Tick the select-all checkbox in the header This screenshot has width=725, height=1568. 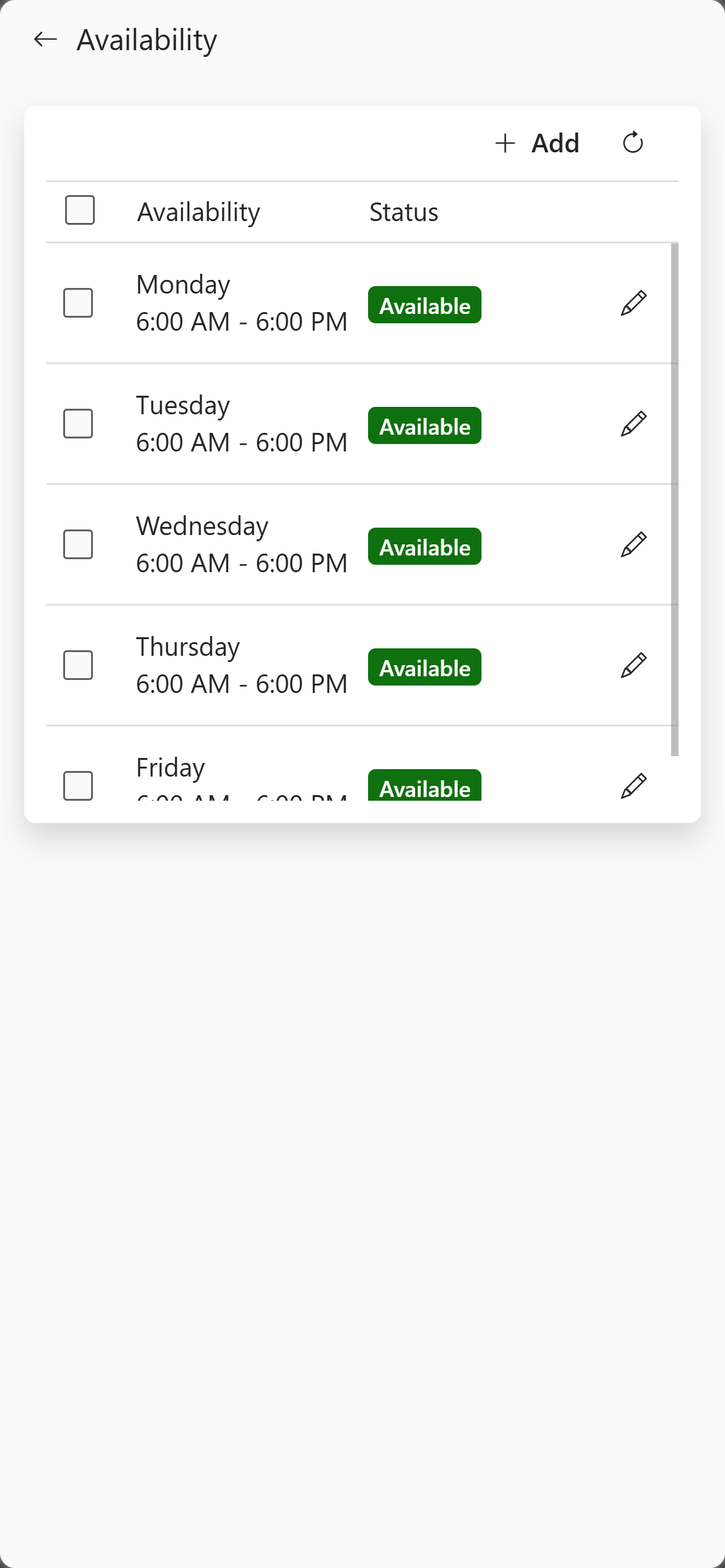tap(80, 210)
